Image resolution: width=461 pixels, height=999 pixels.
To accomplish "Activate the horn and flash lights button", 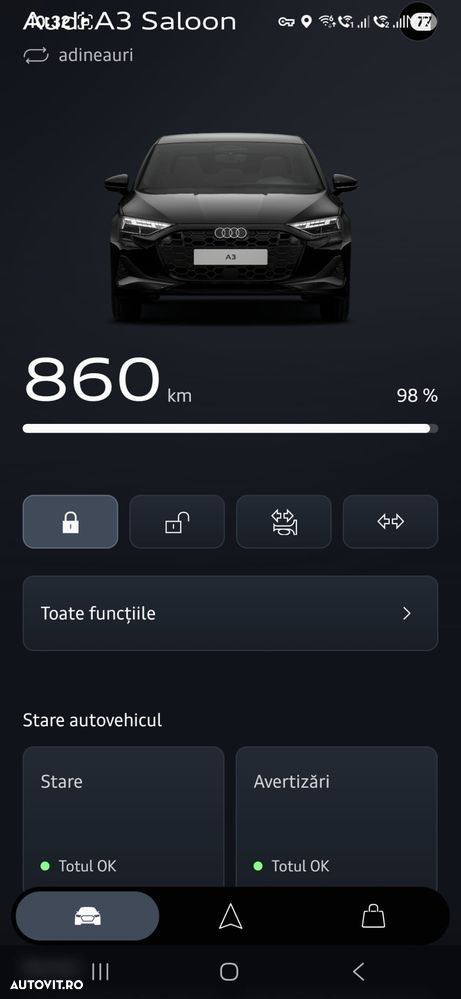I will coord(284,522).
